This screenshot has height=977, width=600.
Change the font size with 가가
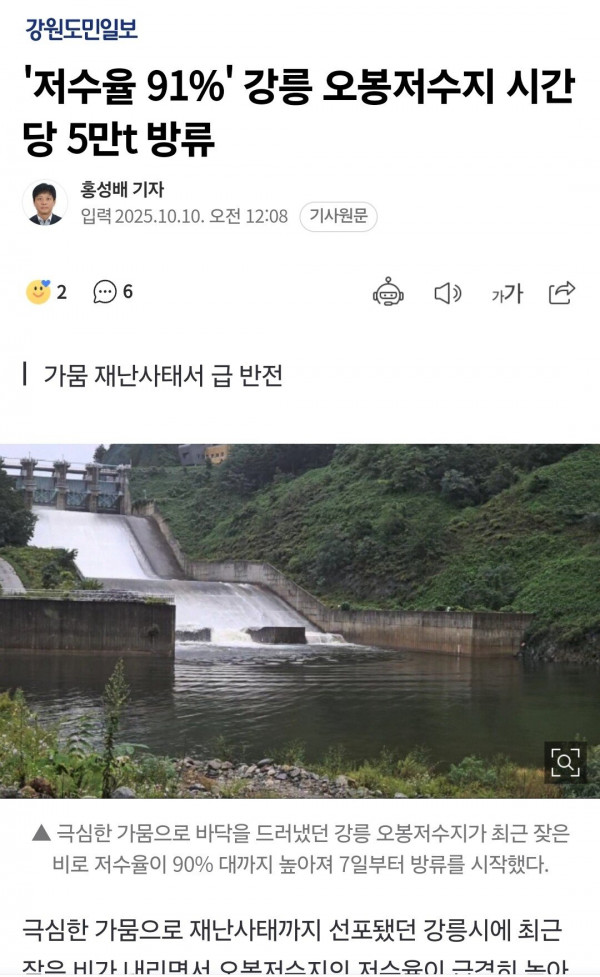[x=507, y=293]
